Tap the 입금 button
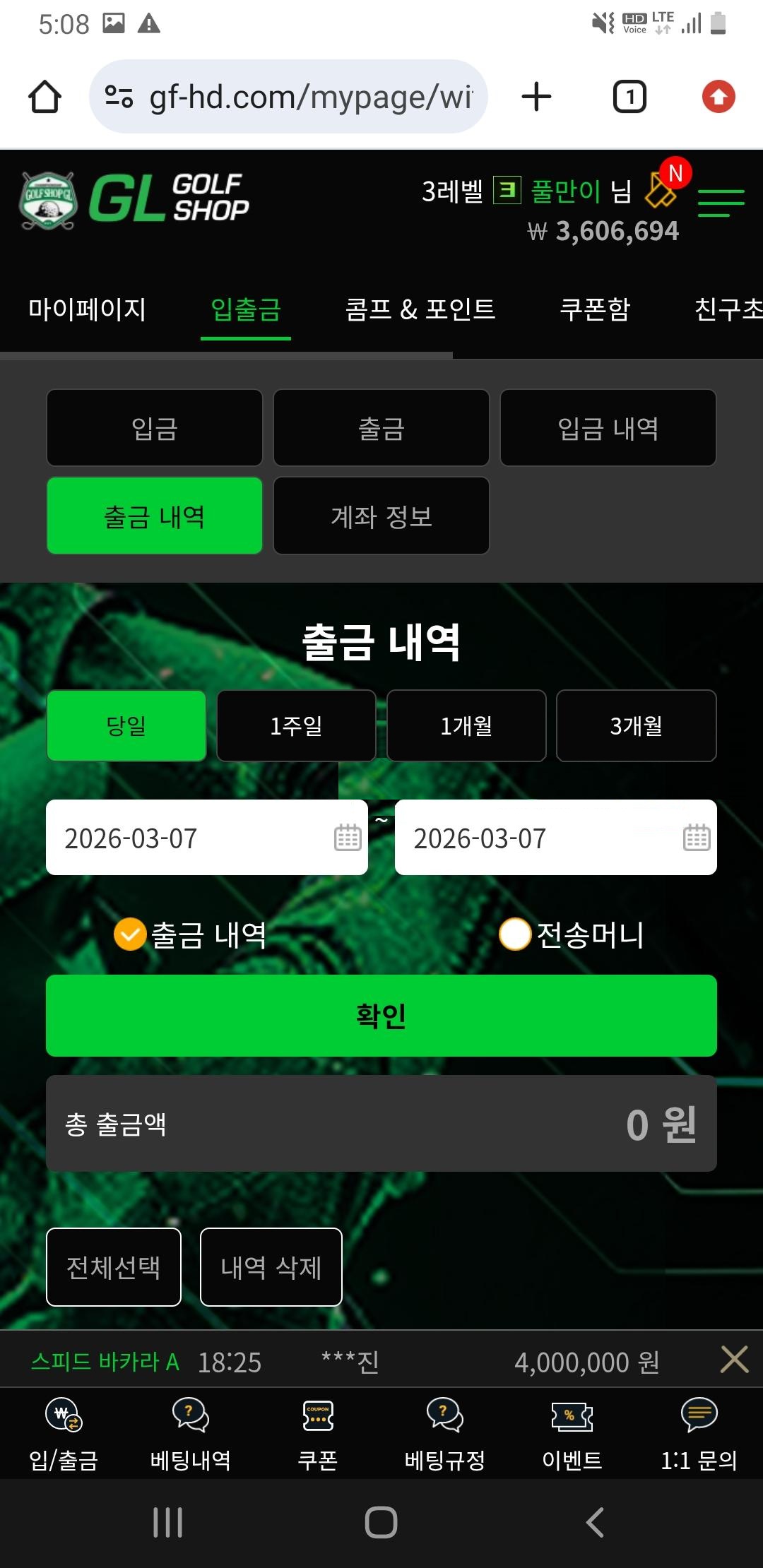Image resolution: width=763 pixels, height=1568 pixels. point(155,428)
